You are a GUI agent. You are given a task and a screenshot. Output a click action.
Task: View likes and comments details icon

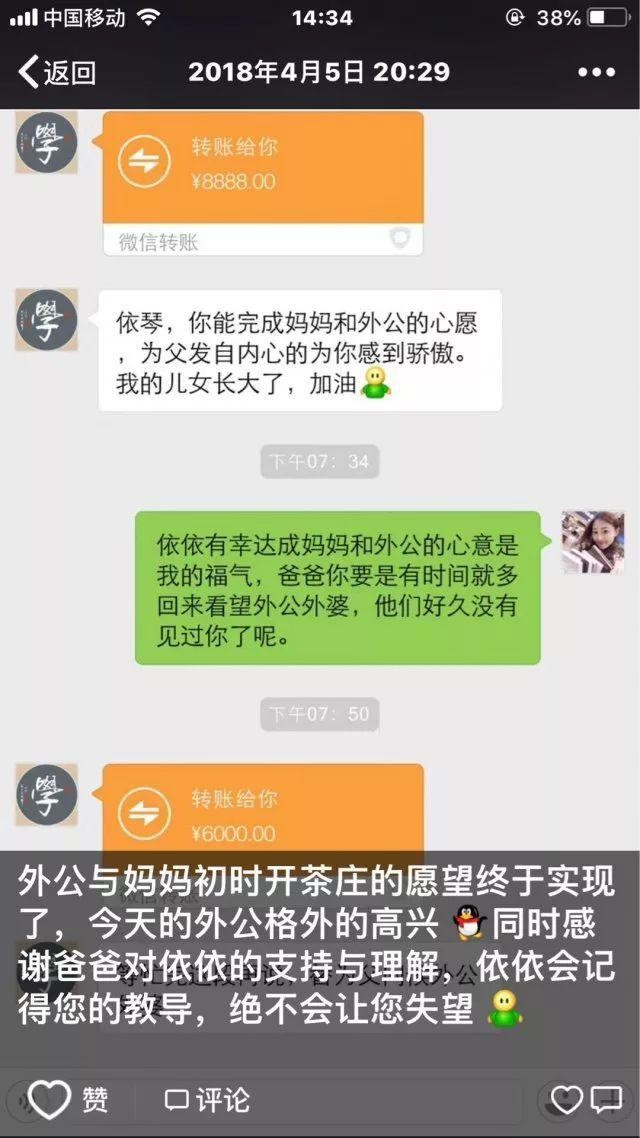pyautogui.click(x=587, y=1100)
